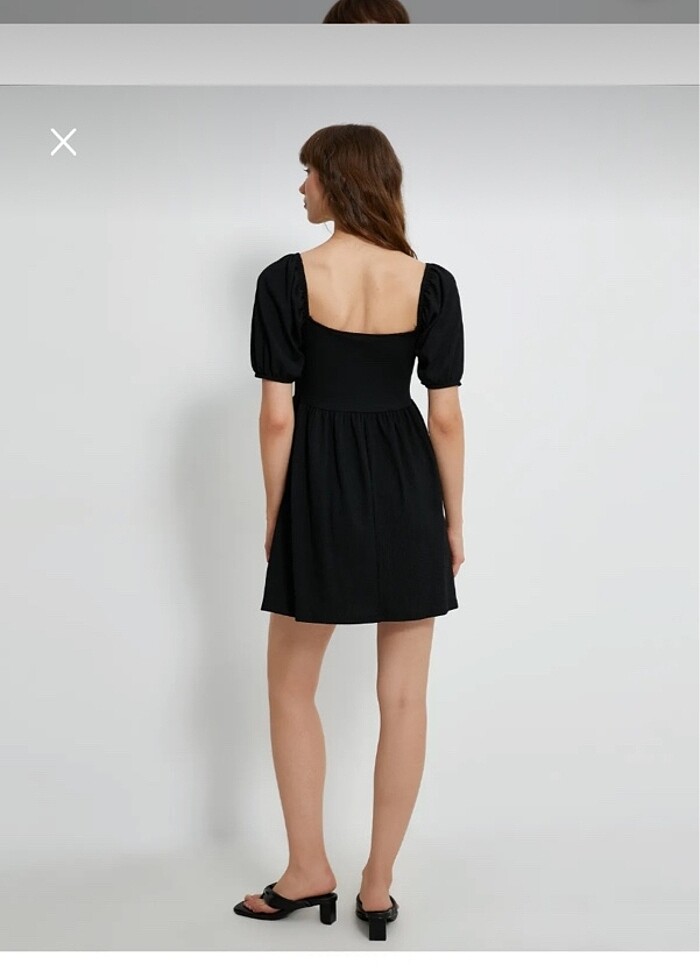Close the full-screen product photo viewer
Viewport: 700px width, 980px height.
pyautogui.click(x=63, y=142)
